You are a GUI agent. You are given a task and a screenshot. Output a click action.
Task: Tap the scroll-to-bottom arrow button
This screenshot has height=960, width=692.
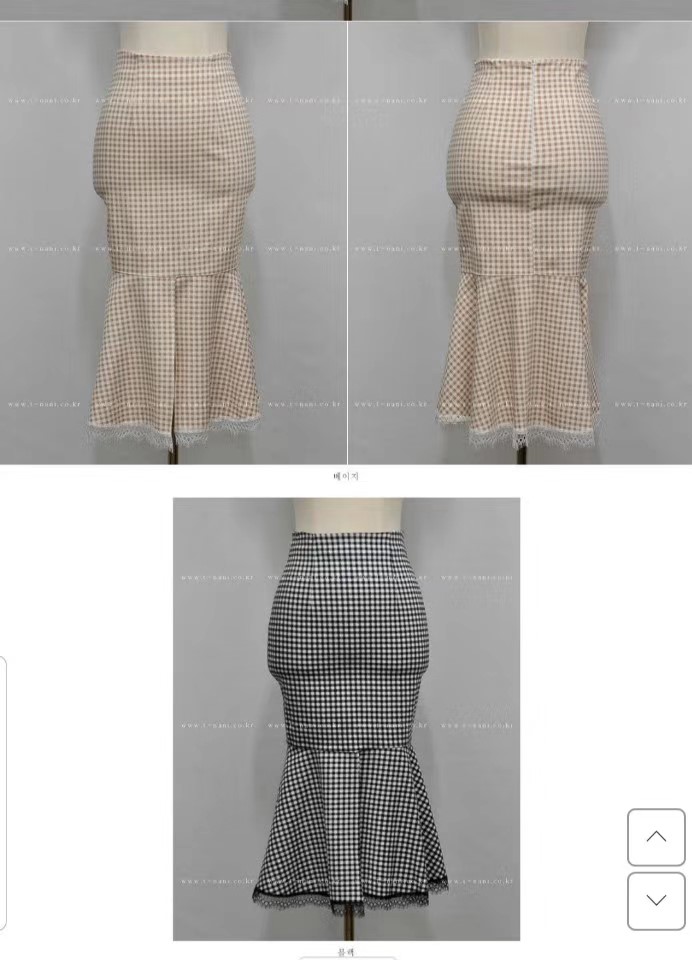pyautogui.click(x=656, y=901)
